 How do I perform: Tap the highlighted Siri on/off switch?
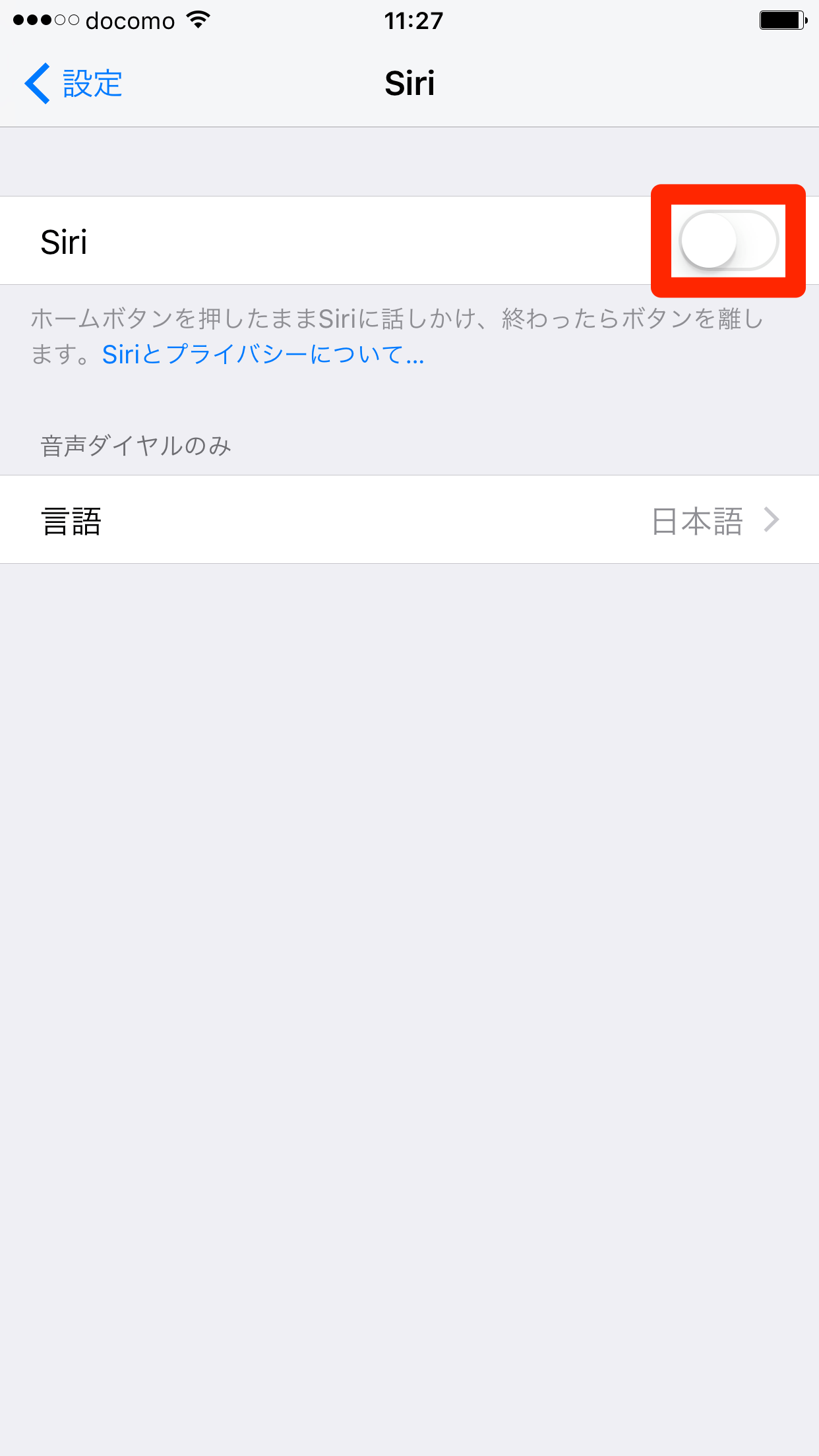pos(728,241)
